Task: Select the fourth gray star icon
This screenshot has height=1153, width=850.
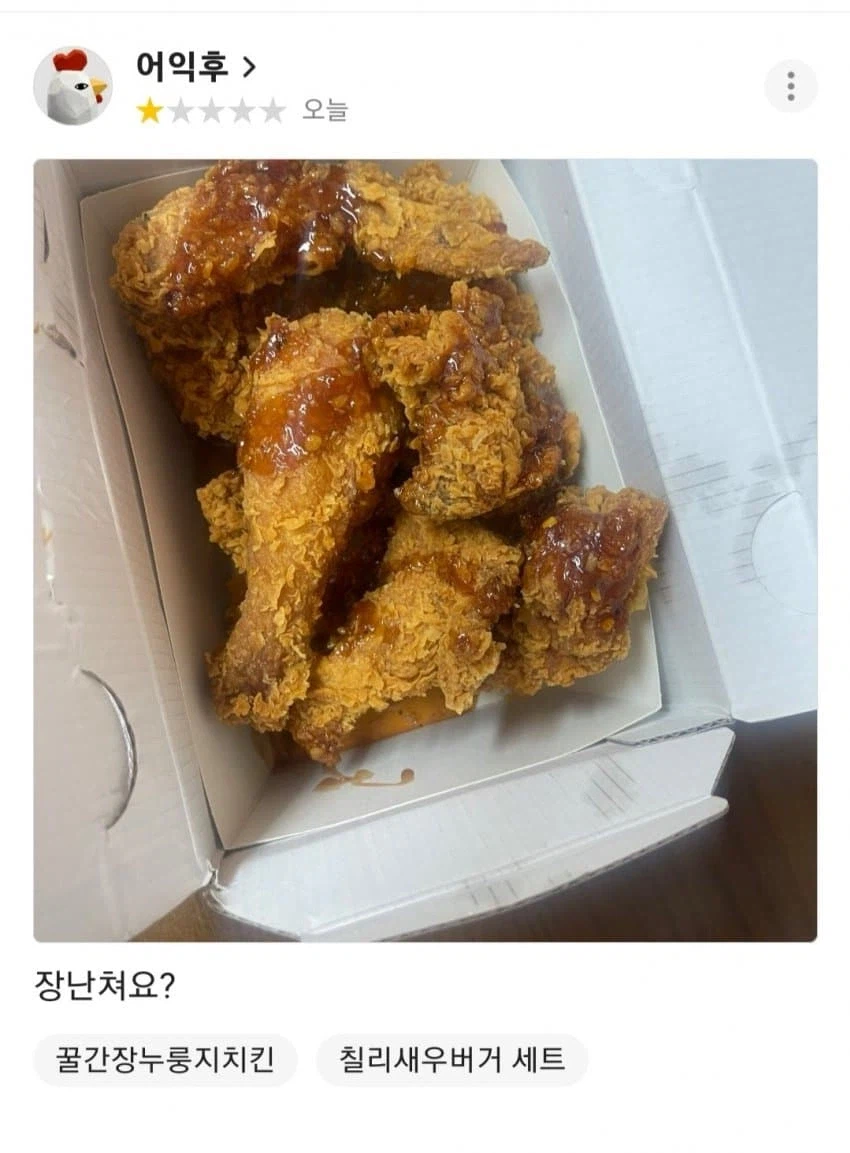Action: tap(246, 107)
